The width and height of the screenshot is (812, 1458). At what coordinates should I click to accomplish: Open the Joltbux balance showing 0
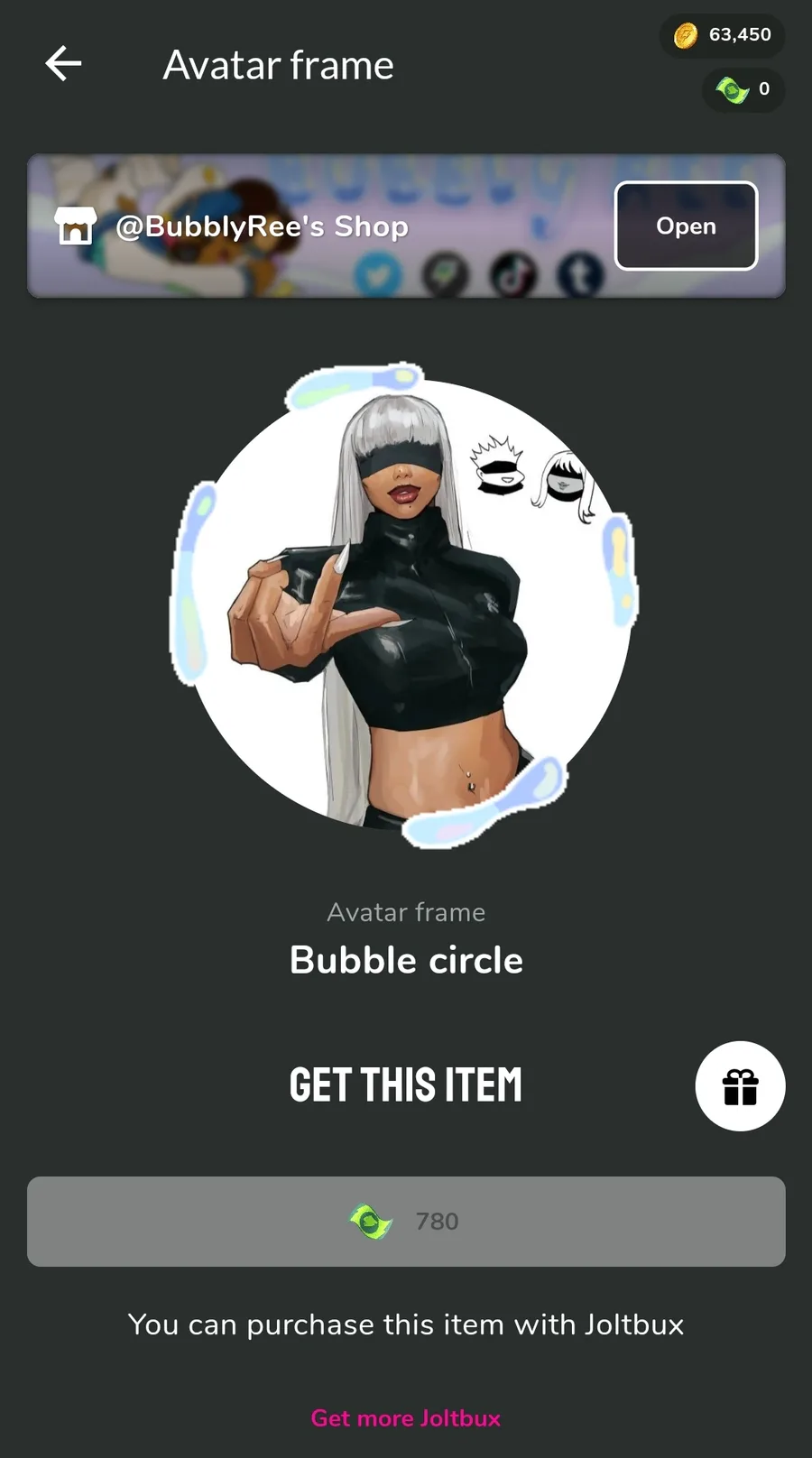pos(743,89)
